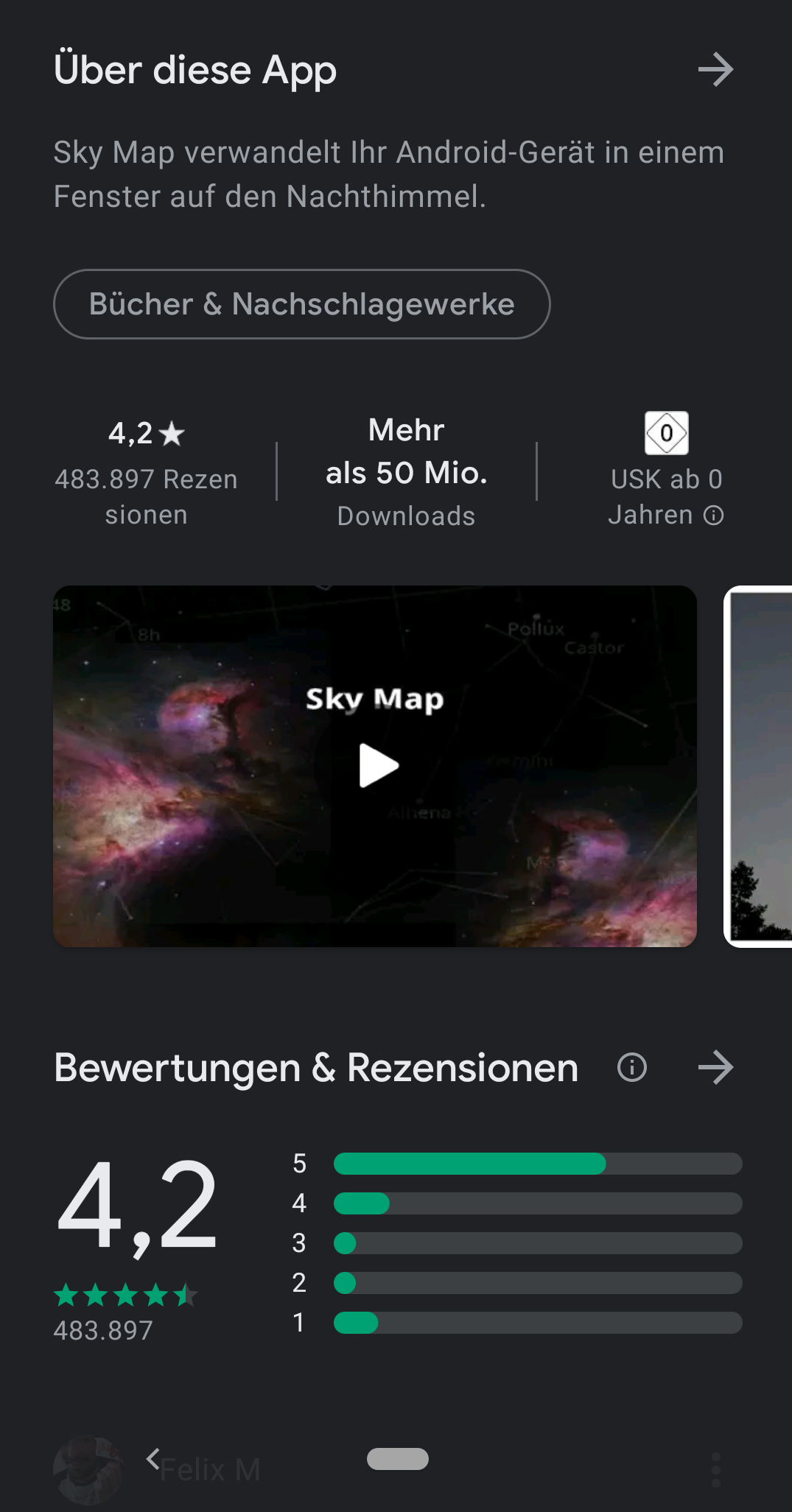Show info about Bewertungen & Rezensionen
This screenshot has height=1512, width=792.
click(x=631, y=1067)
